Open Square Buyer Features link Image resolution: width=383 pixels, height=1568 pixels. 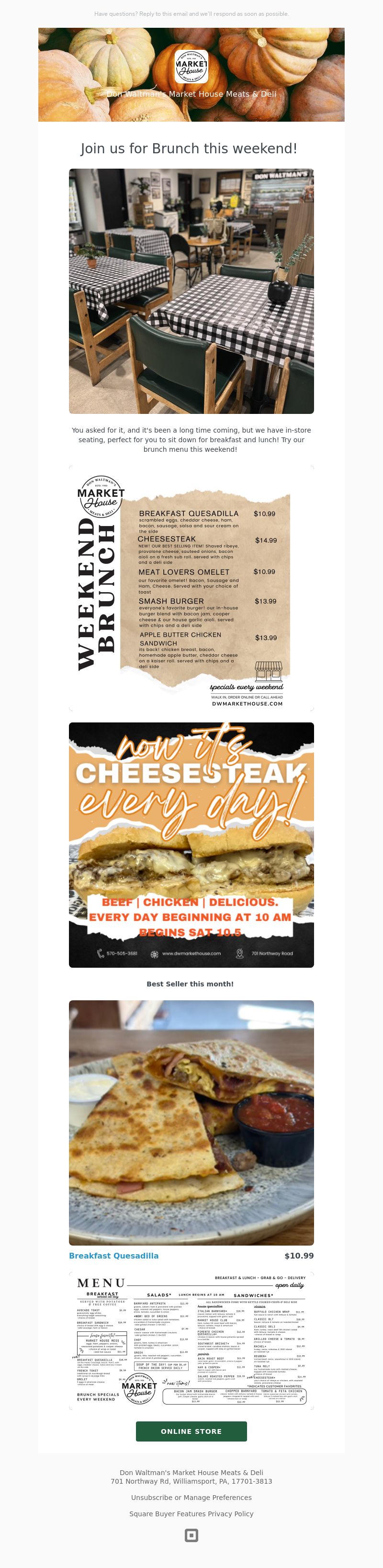(x=167, y=1513)
